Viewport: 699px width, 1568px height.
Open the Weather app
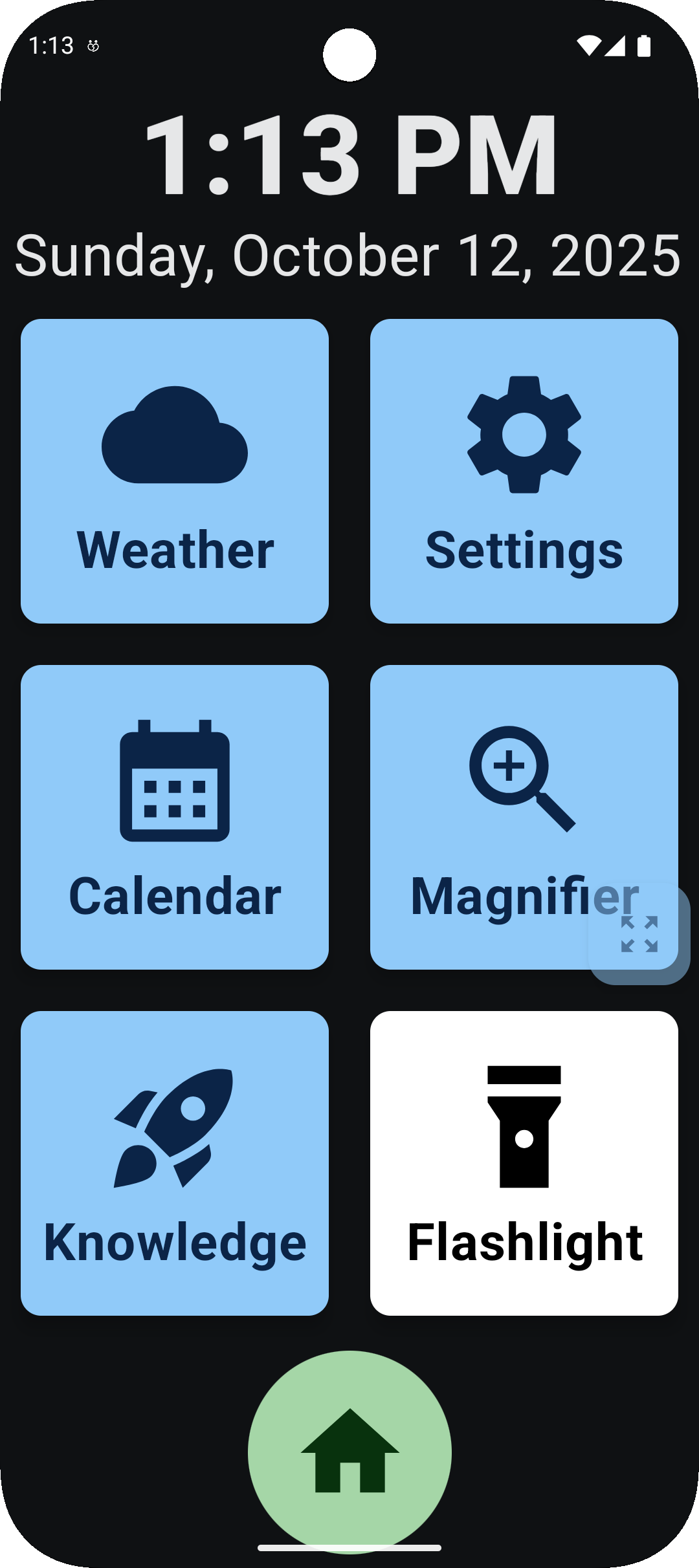(x=175, y=470)
